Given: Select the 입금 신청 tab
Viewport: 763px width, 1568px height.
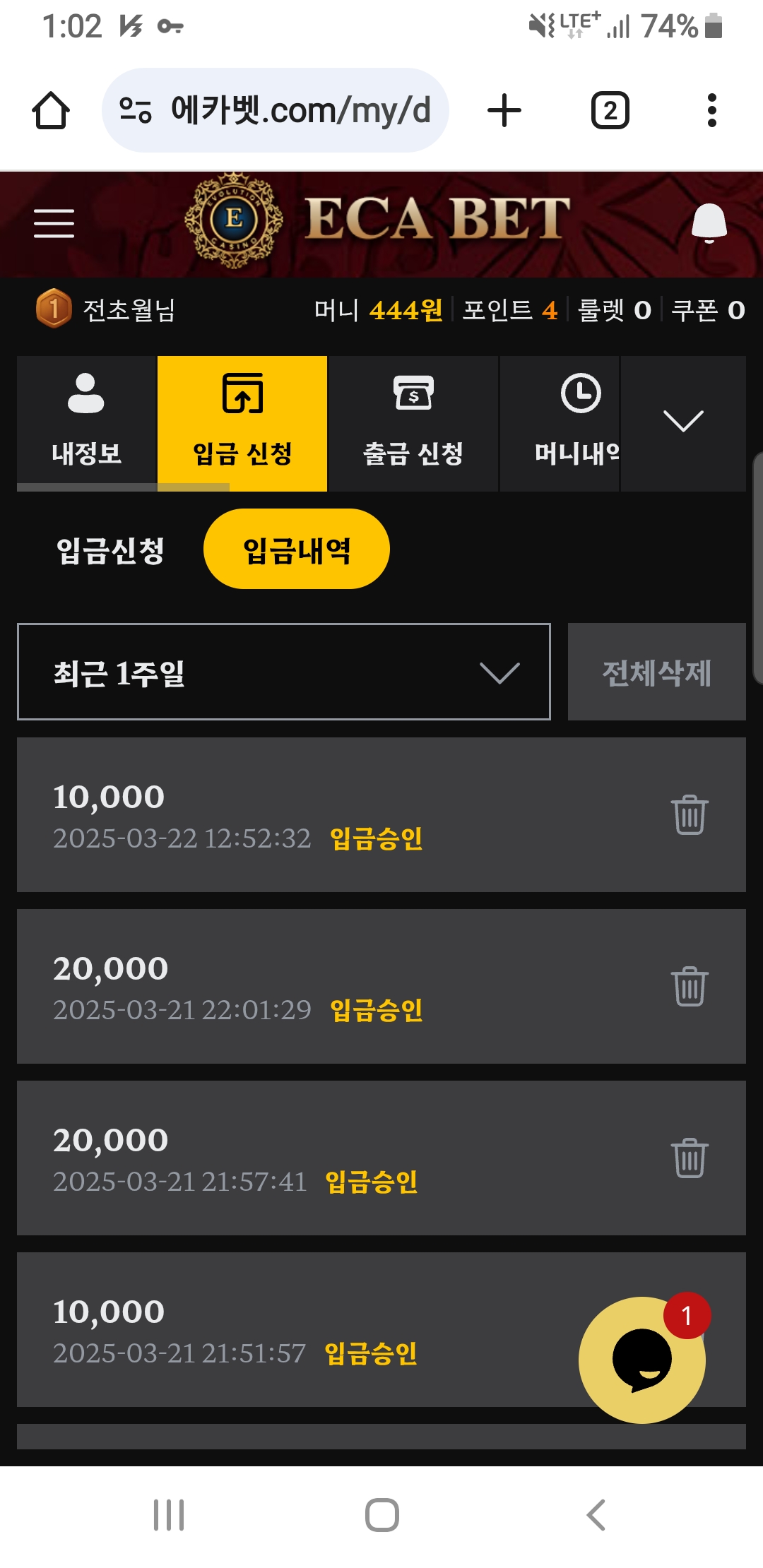Looking at the screenshot, I should pyautogui.click(x=242, y=422).
